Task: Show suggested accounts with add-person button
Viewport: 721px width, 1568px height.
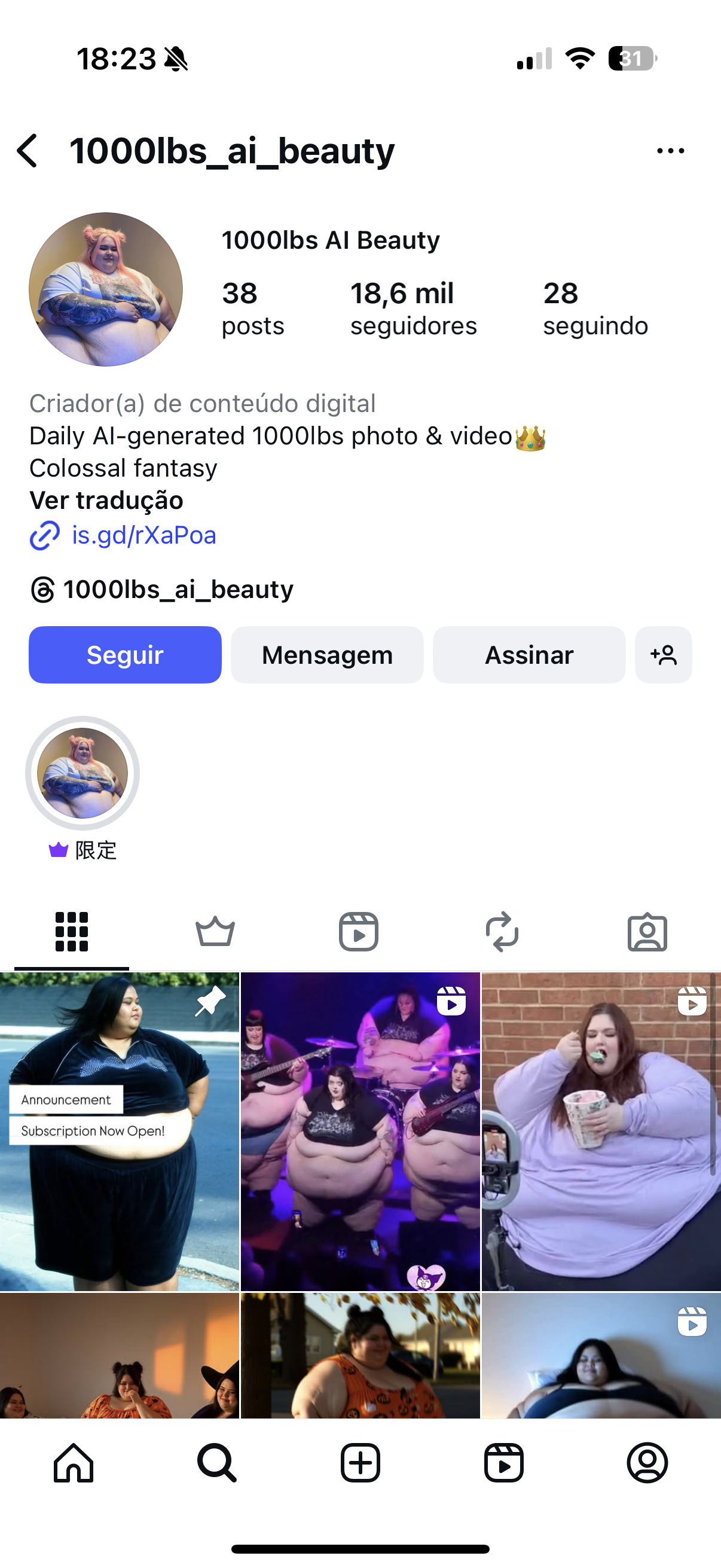Action: [663, 655]
